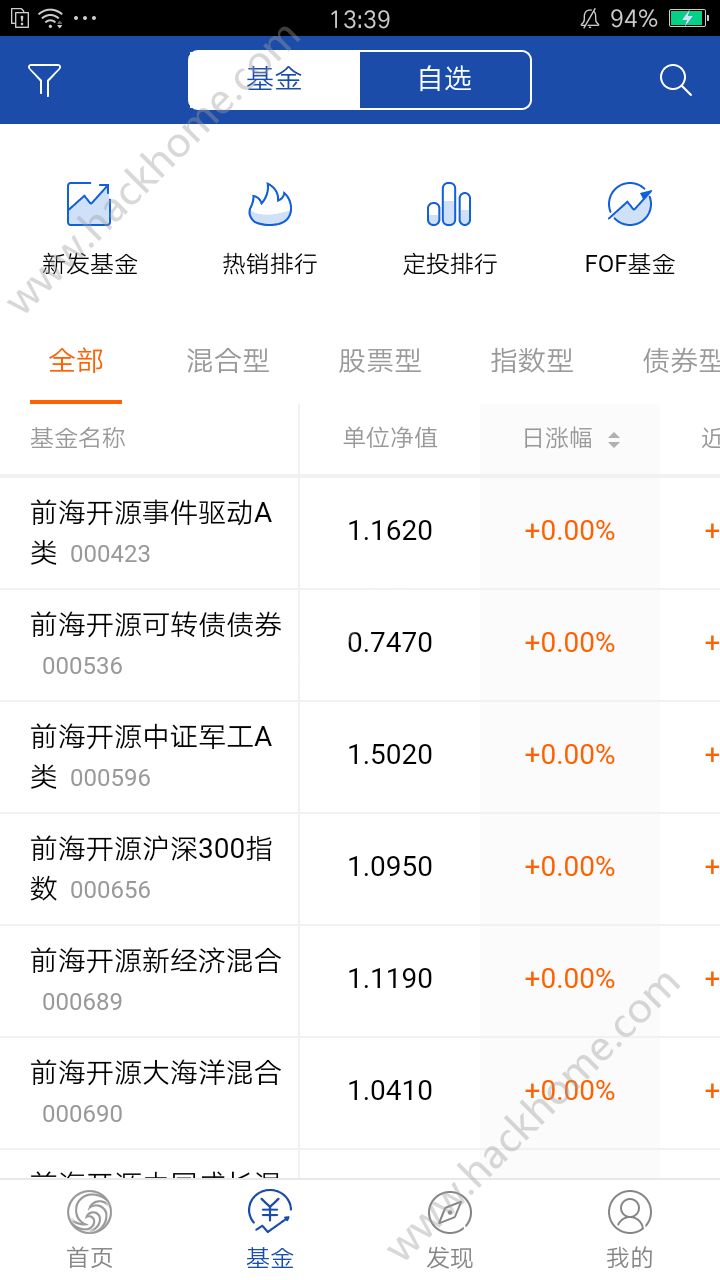
Task: Select the 股票型 category tab
Action: tap(380, 361)
